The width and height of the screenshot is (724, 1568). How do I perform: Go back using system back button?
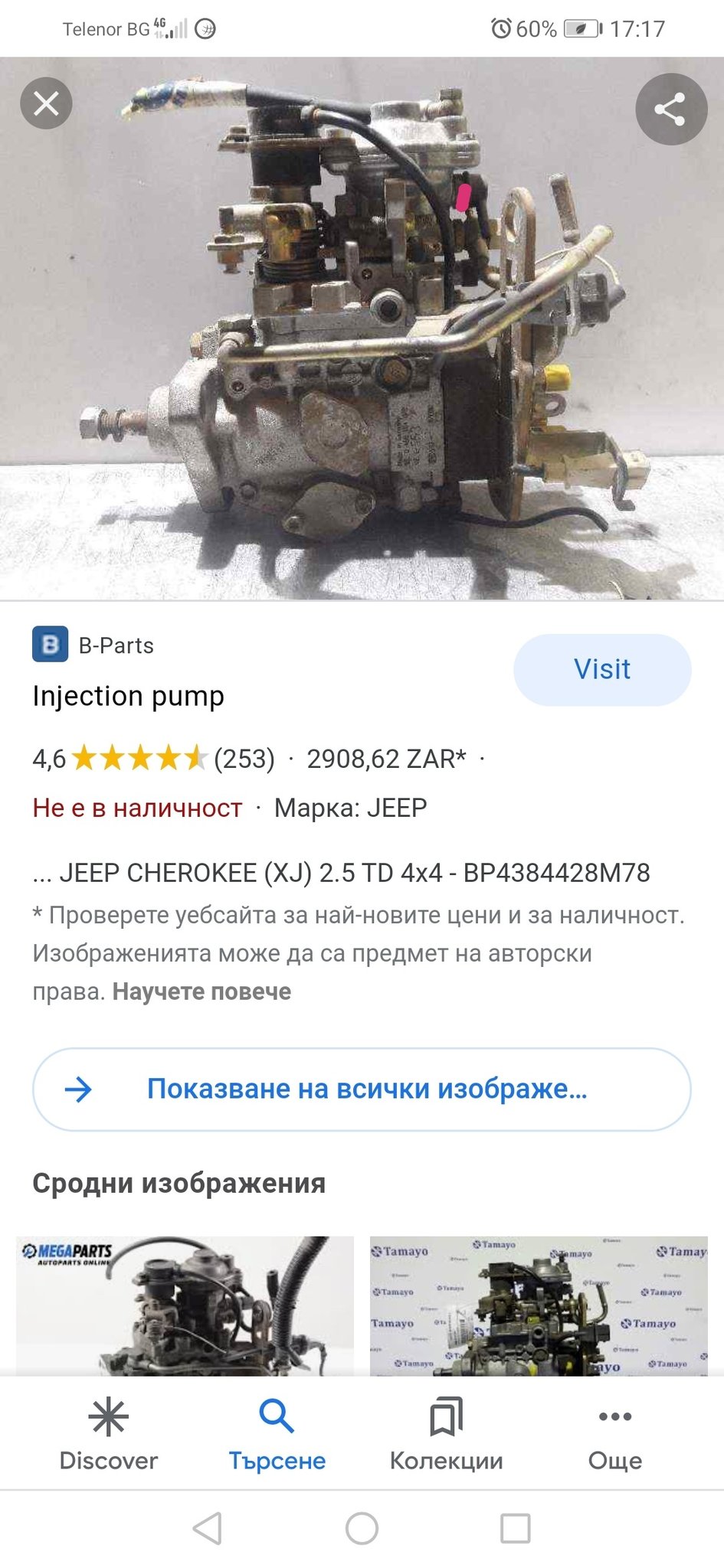tap(208, 1529)
